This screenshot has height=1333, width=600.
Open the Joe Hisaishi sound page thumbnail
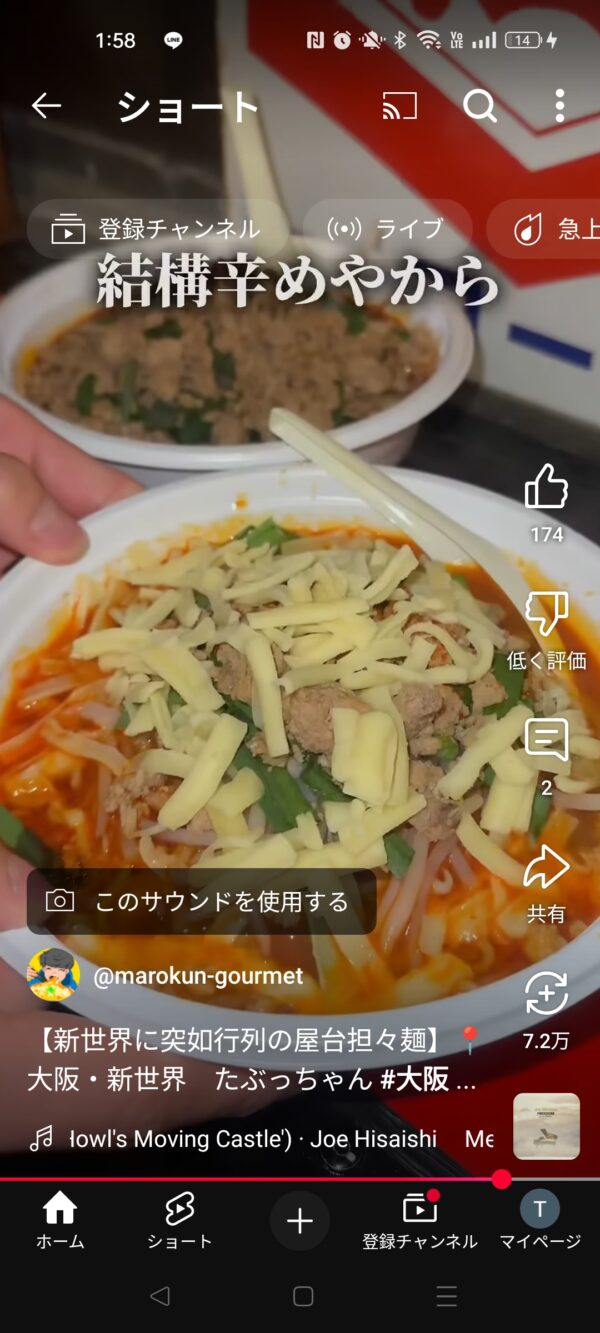(x=546, y=1126)
